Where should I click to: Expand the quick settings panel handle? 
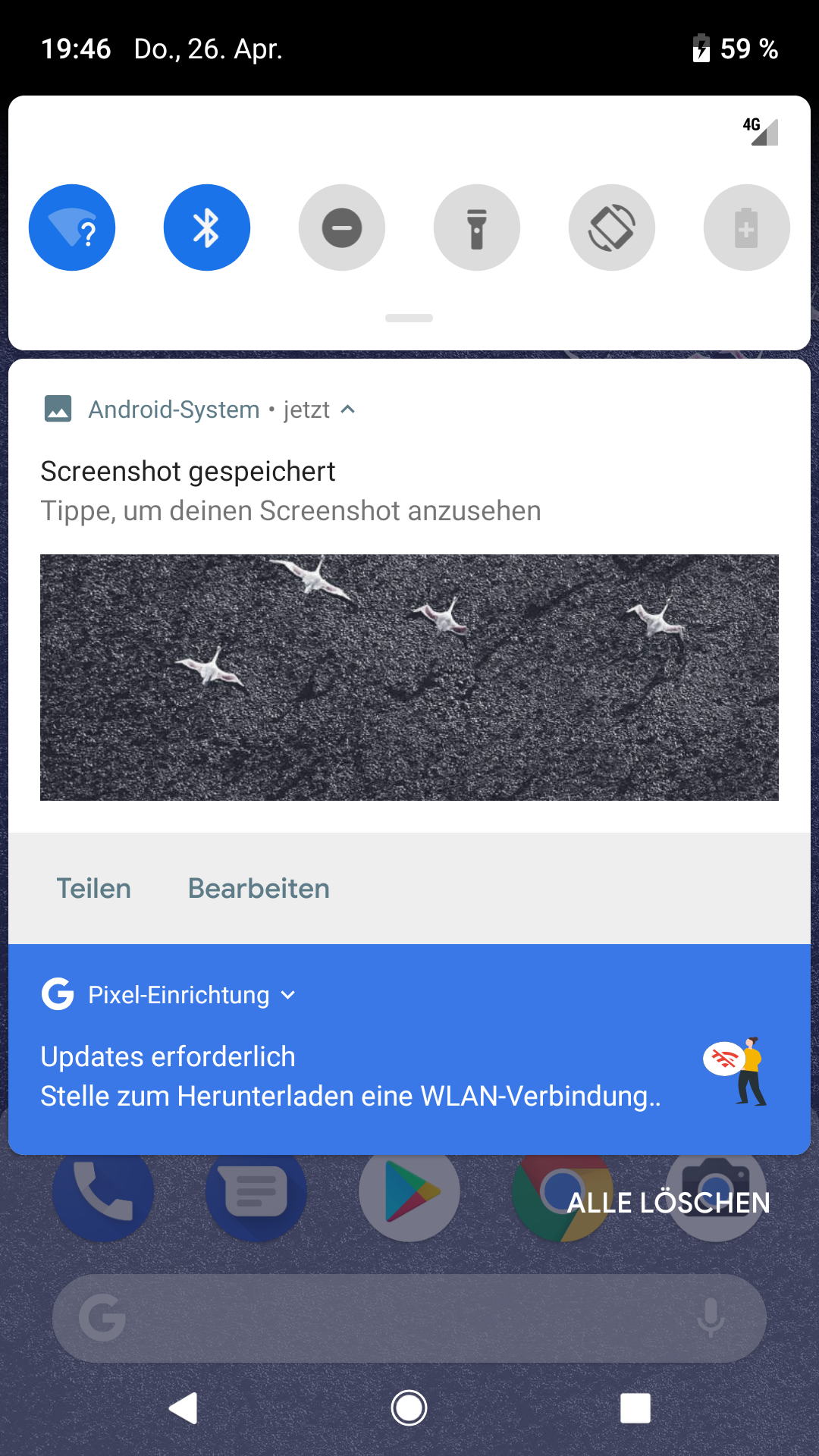pyautogui.click(x=409, y=318)
